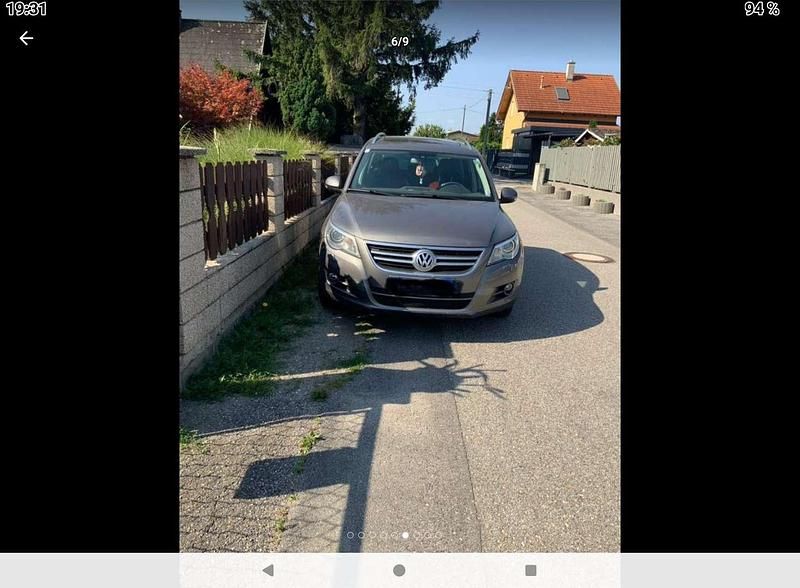Go to the home screen

pyautogui.click(x=399, y=570)
